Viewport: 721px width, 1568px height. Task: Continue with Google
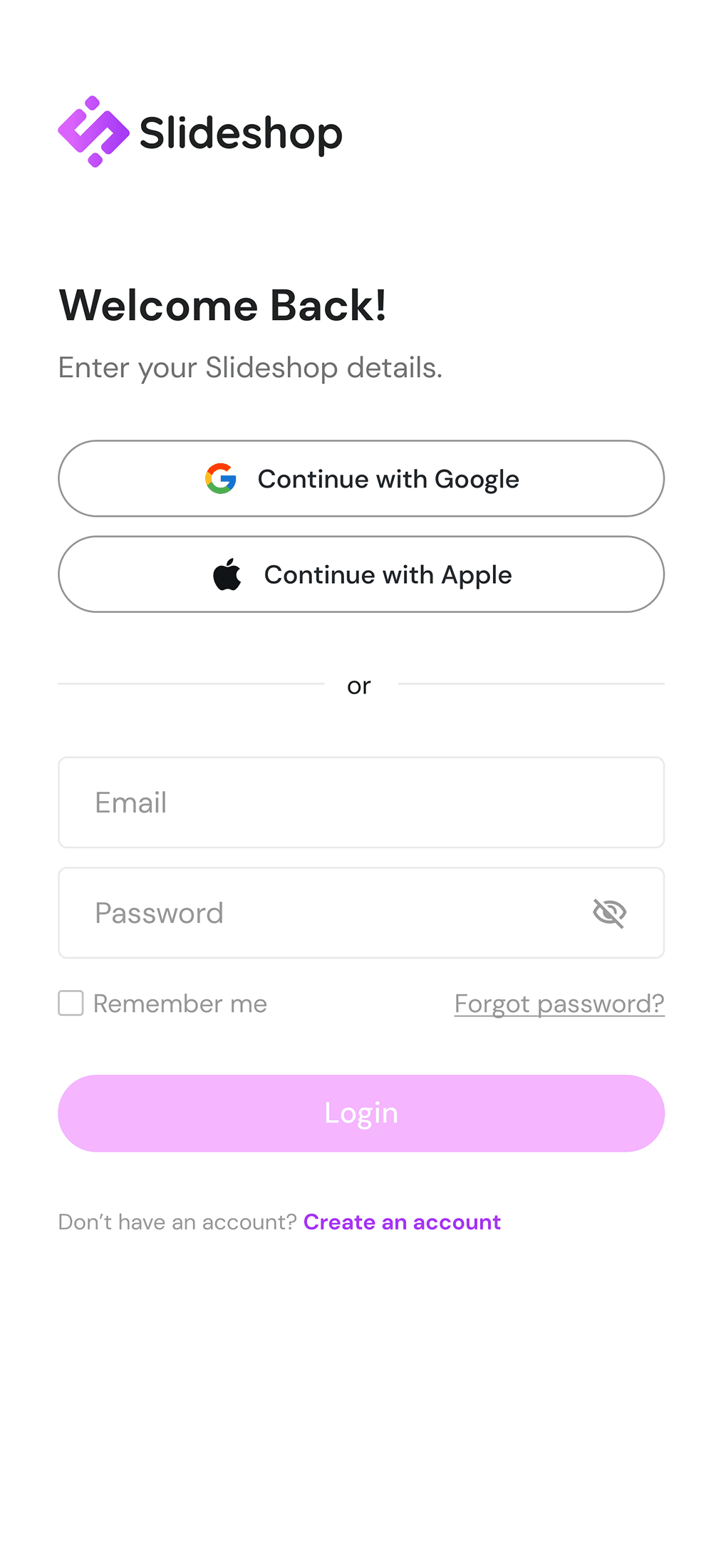(x=360, y=478)
